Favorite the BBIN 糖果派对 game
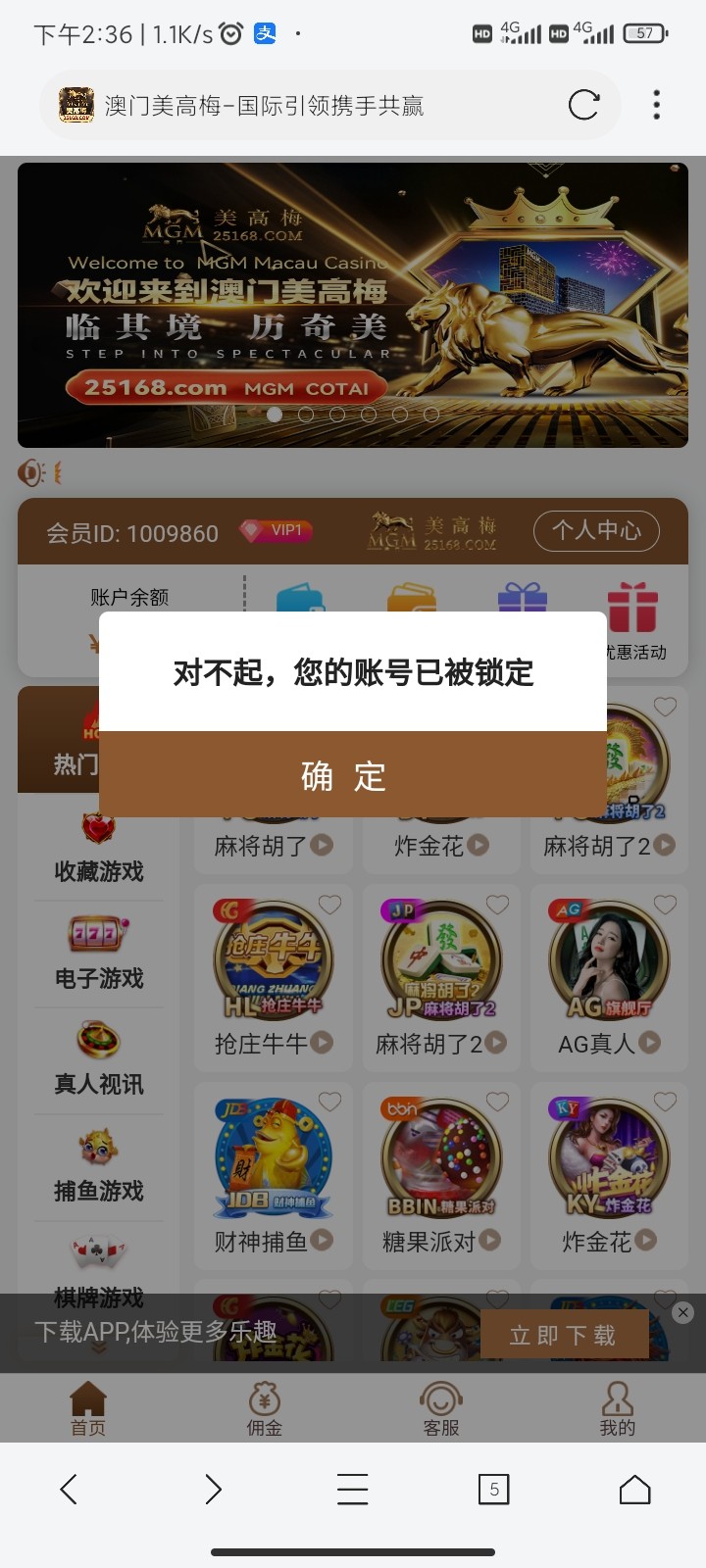Viewport: 706px width, 1568px height. tap(496, 1104)
